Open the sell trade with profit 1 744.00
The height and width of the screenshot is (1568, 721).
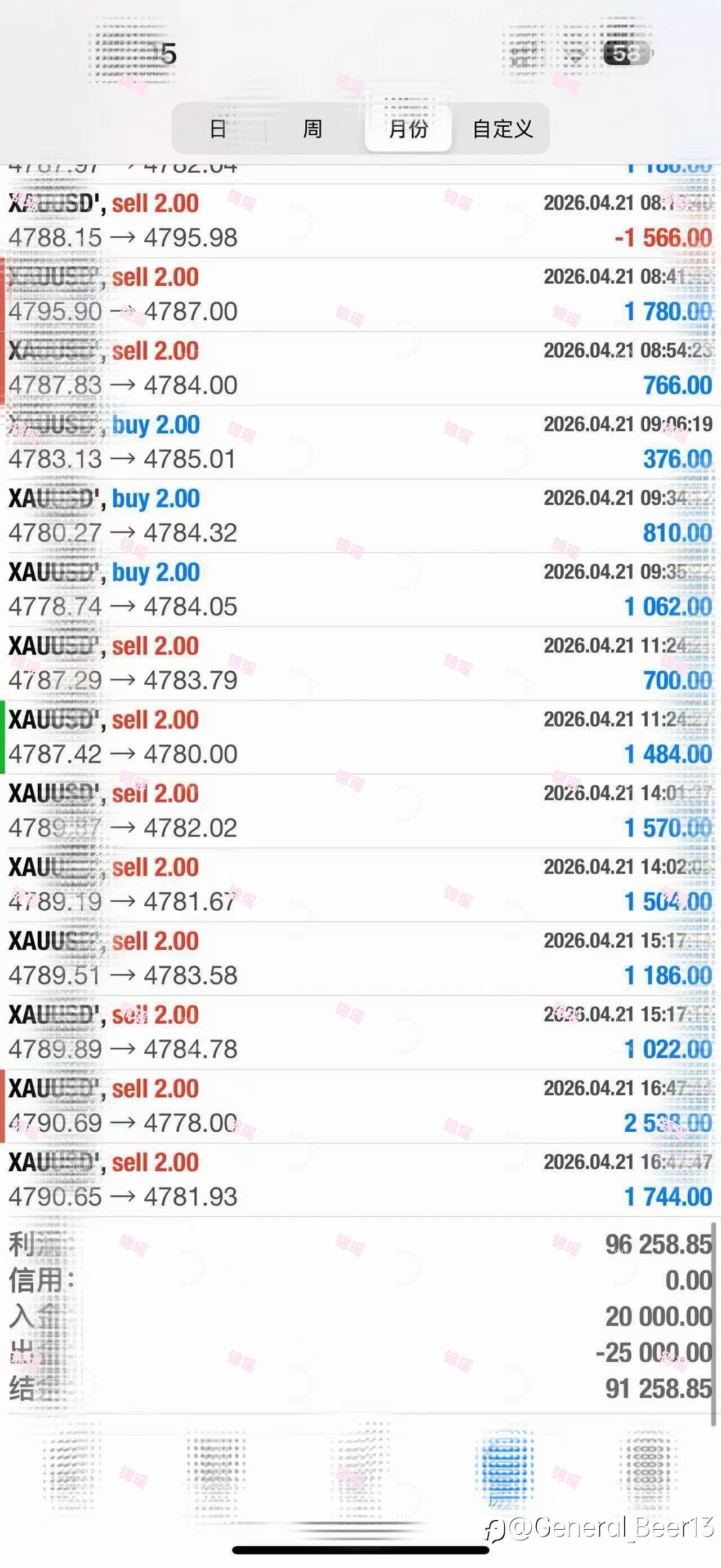[x=360, y=1180]
